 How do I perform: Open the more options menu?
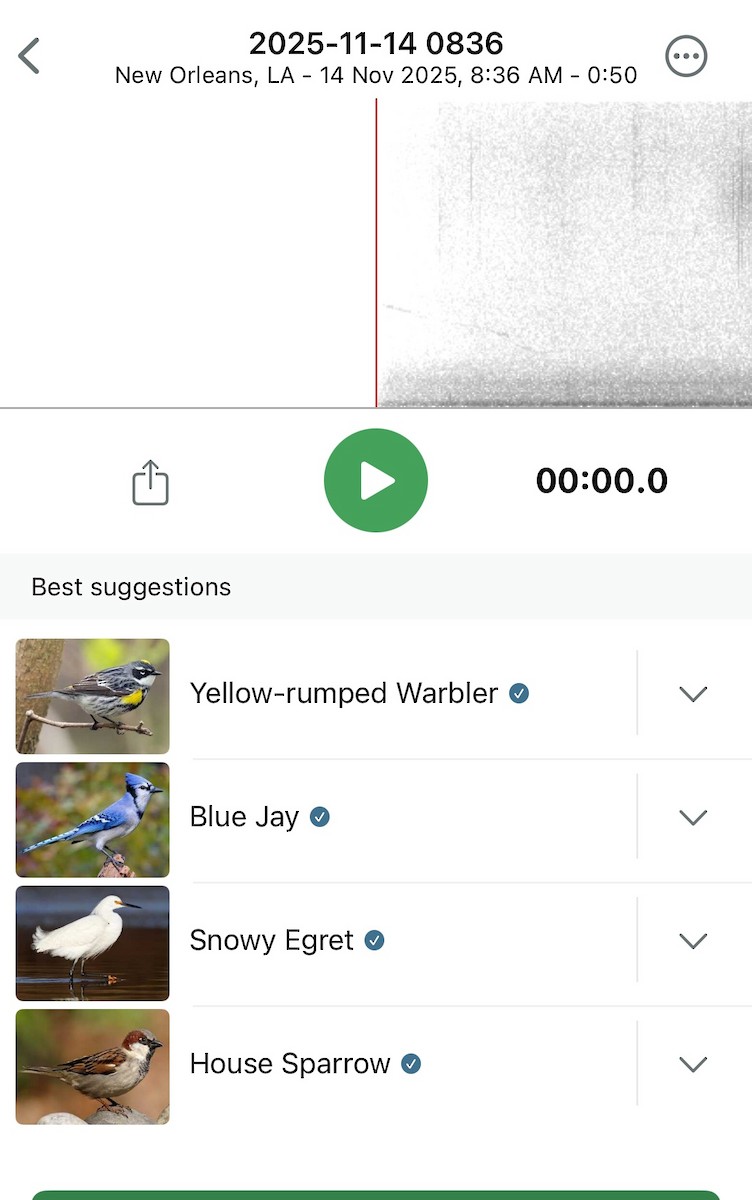[686, 56]
